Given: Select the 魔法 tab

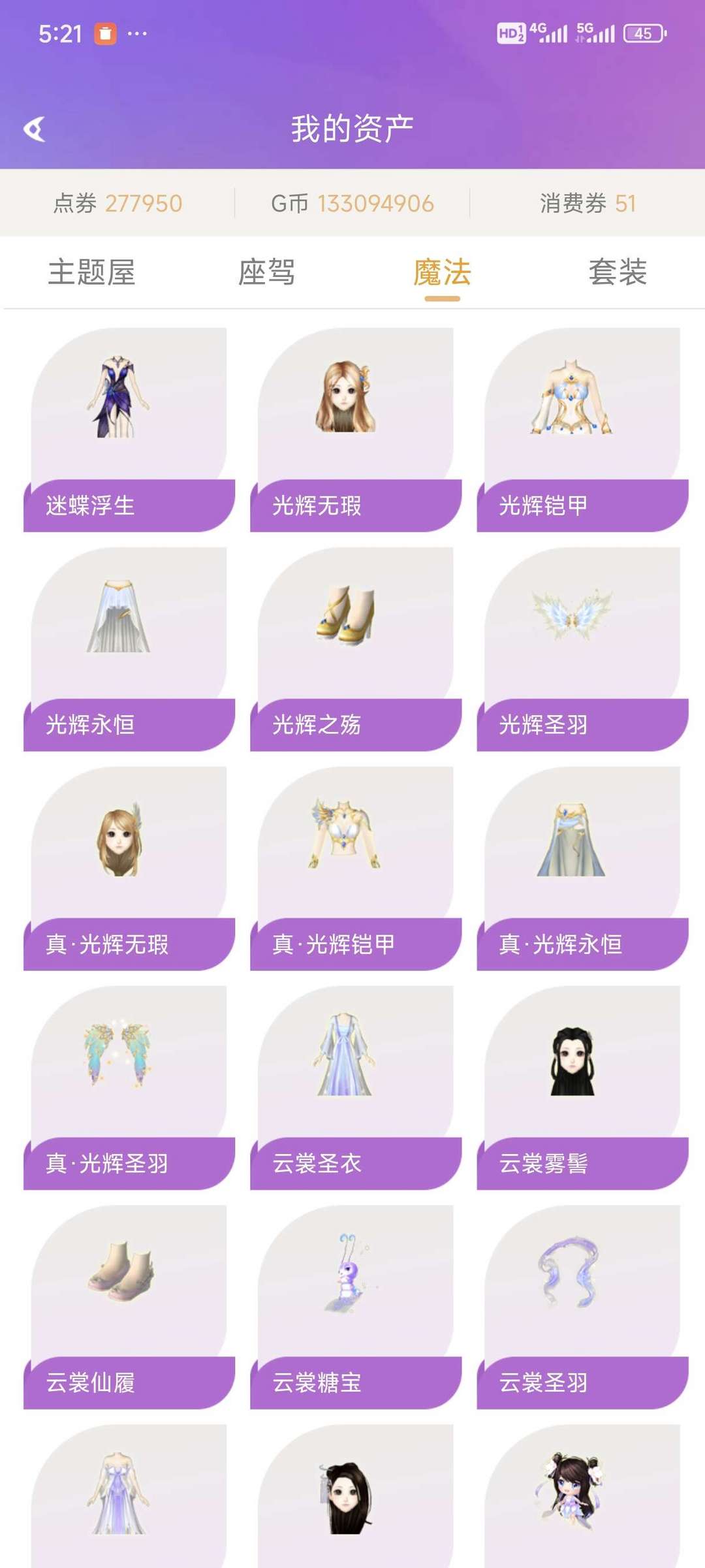Looking at the screenshot, I should [x=442, y=272].
